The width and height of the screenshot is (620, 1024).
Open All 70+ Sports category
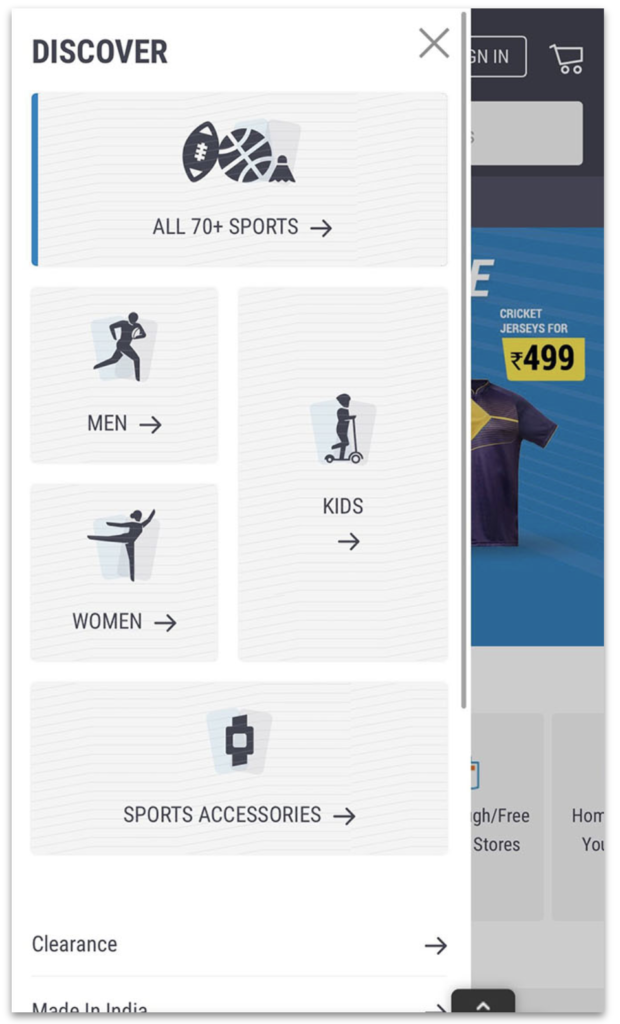pos(240,180)
